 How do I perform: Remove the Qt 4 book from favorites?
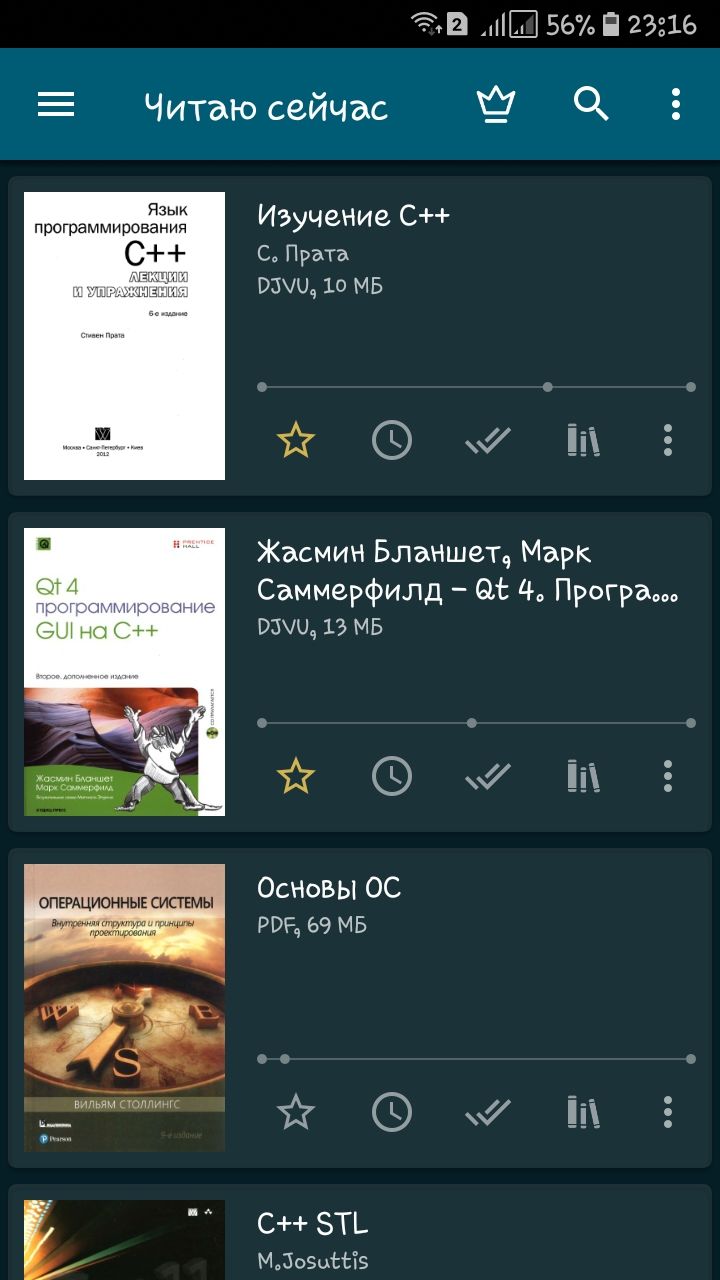(295, 776)
